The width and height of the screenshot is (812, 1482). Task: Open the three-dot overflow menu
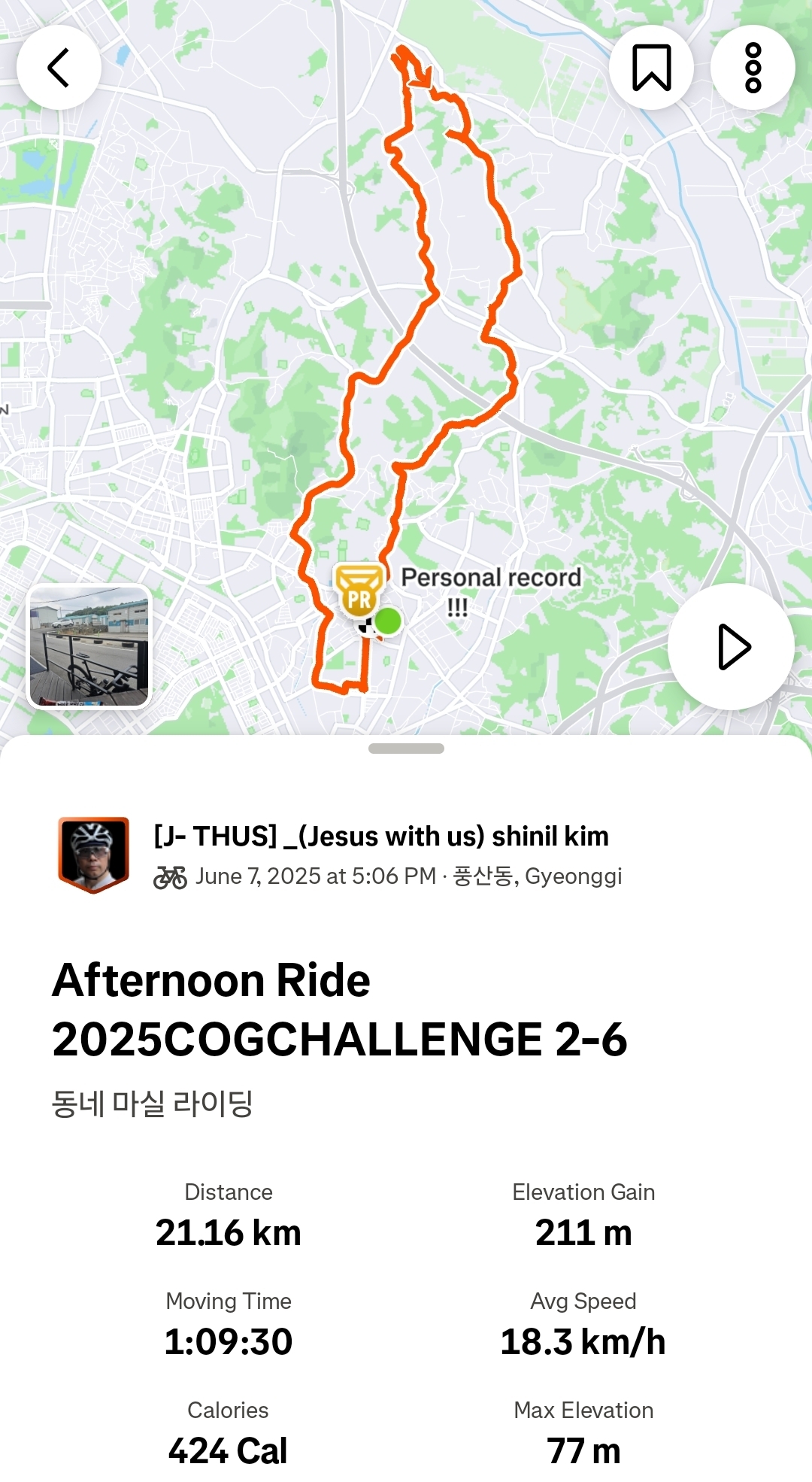pyautogui.click(x=753, y=68)
